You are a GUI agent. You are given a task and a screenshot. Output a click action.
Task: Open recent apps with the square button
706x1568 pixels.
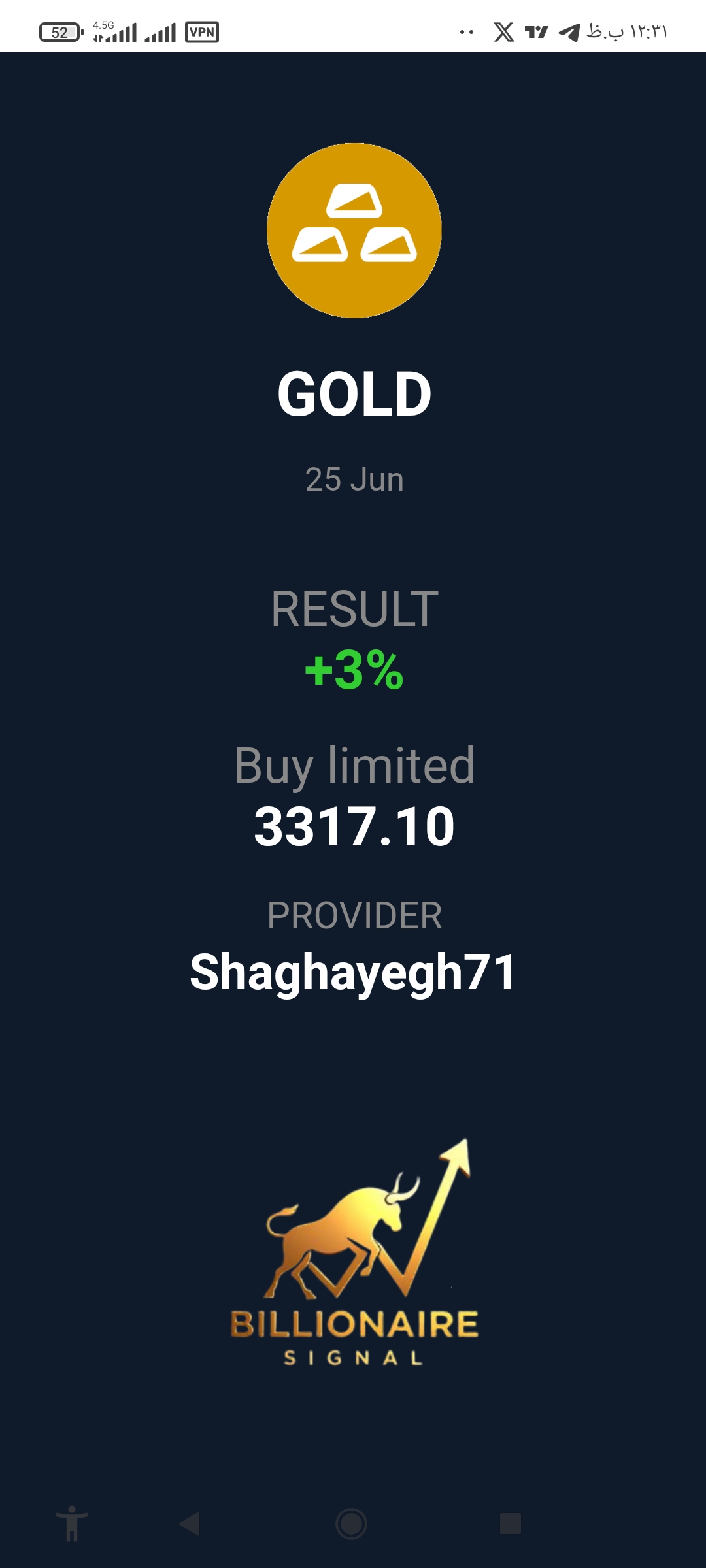pos(510,1524)
